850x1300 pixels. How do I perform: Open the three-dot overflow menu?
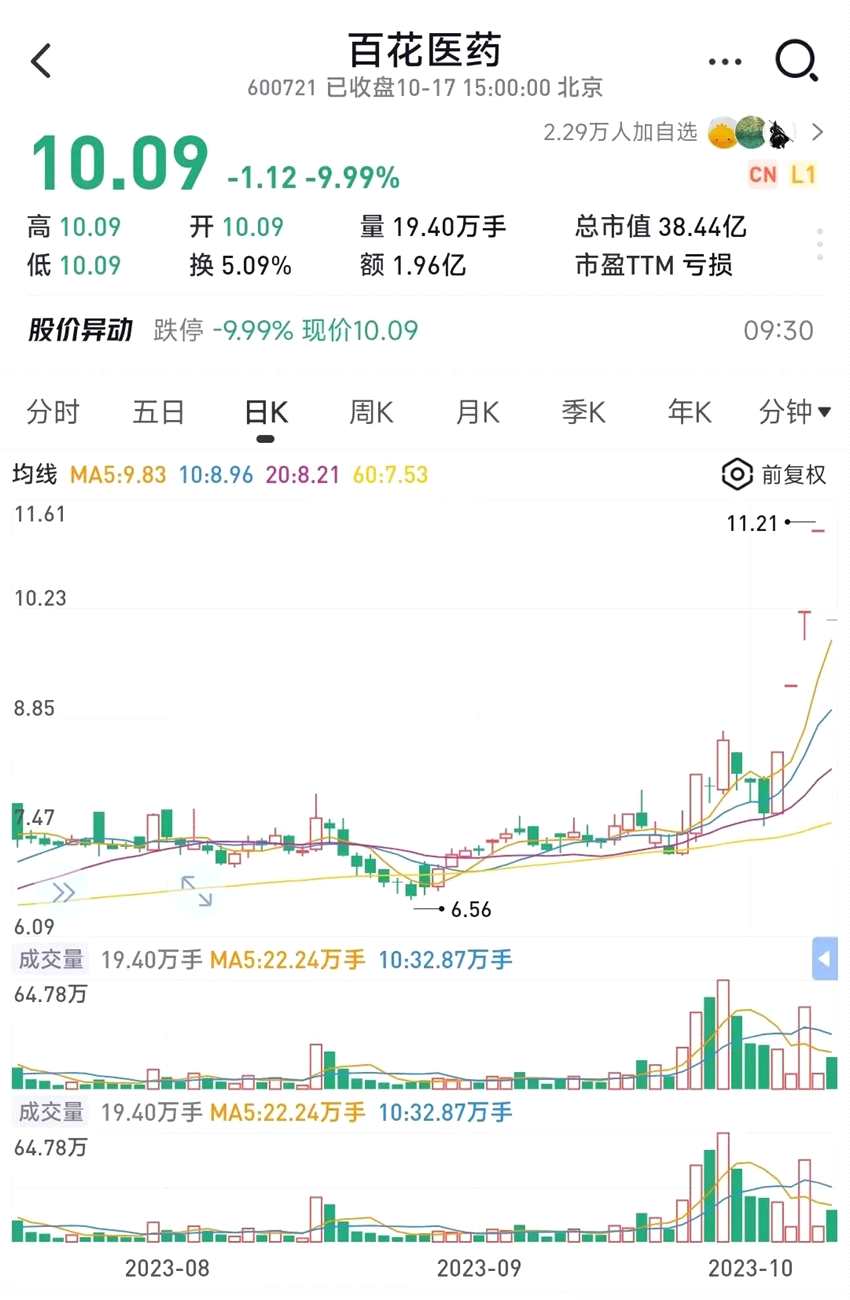(724, 62)
